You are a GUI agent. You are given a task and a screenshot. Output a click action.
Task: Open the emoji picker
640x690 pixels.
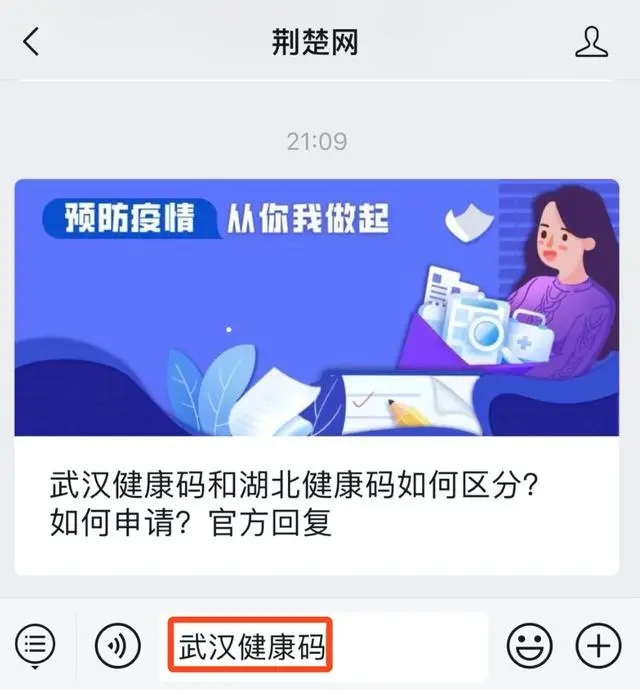529,646
